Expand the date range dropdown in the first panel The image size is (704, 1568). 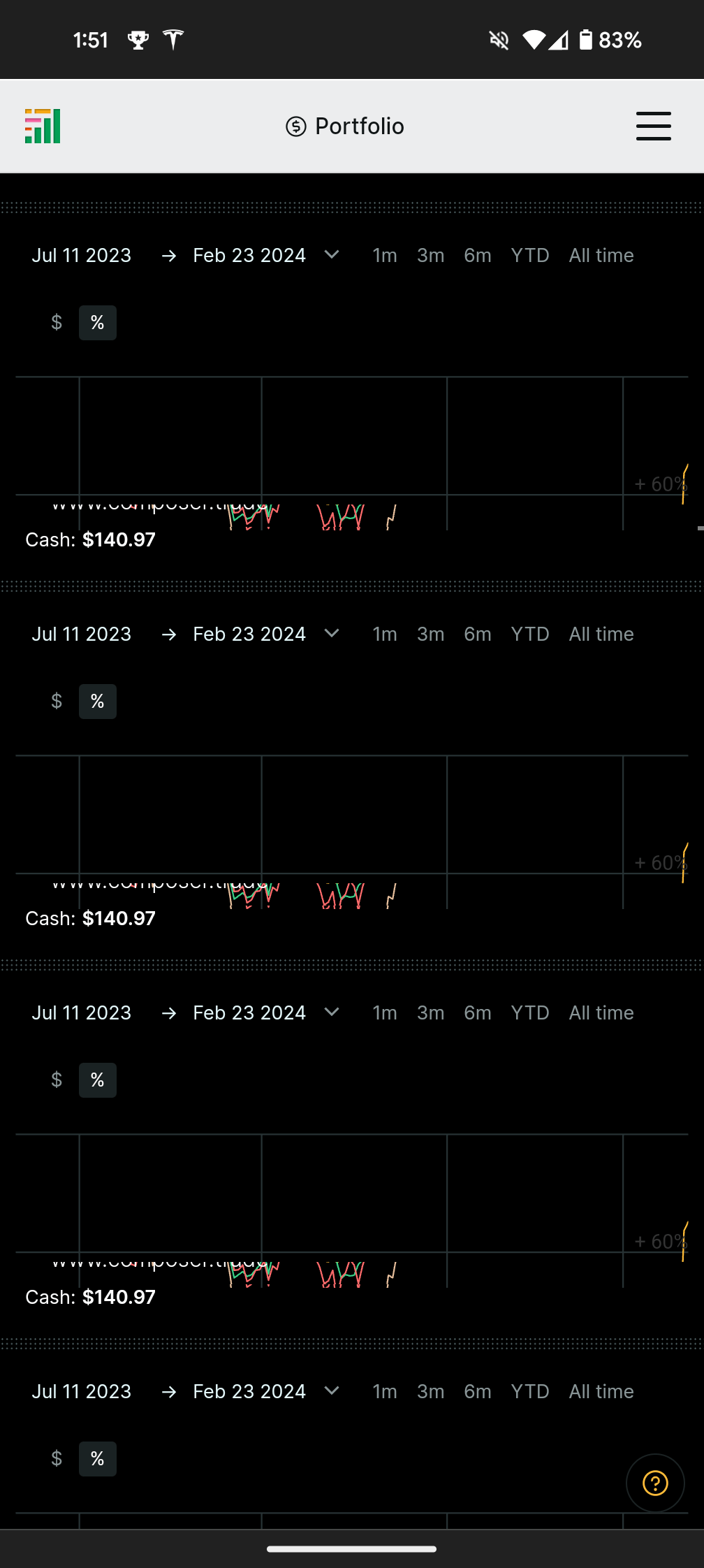point(332,255)
